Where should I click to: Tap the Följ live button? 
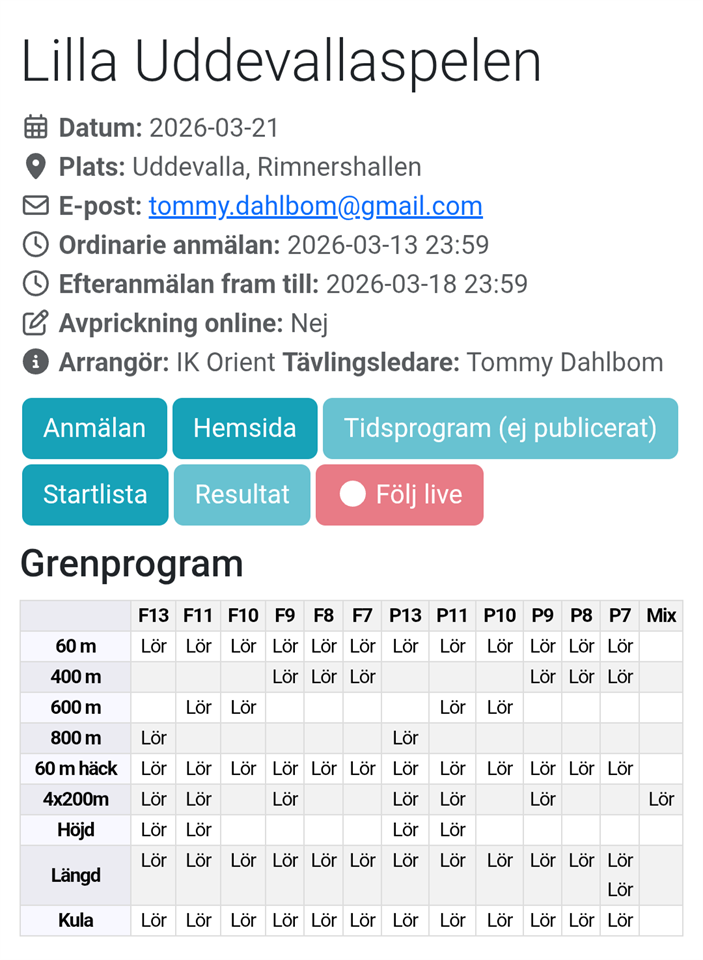pos(399,495)
